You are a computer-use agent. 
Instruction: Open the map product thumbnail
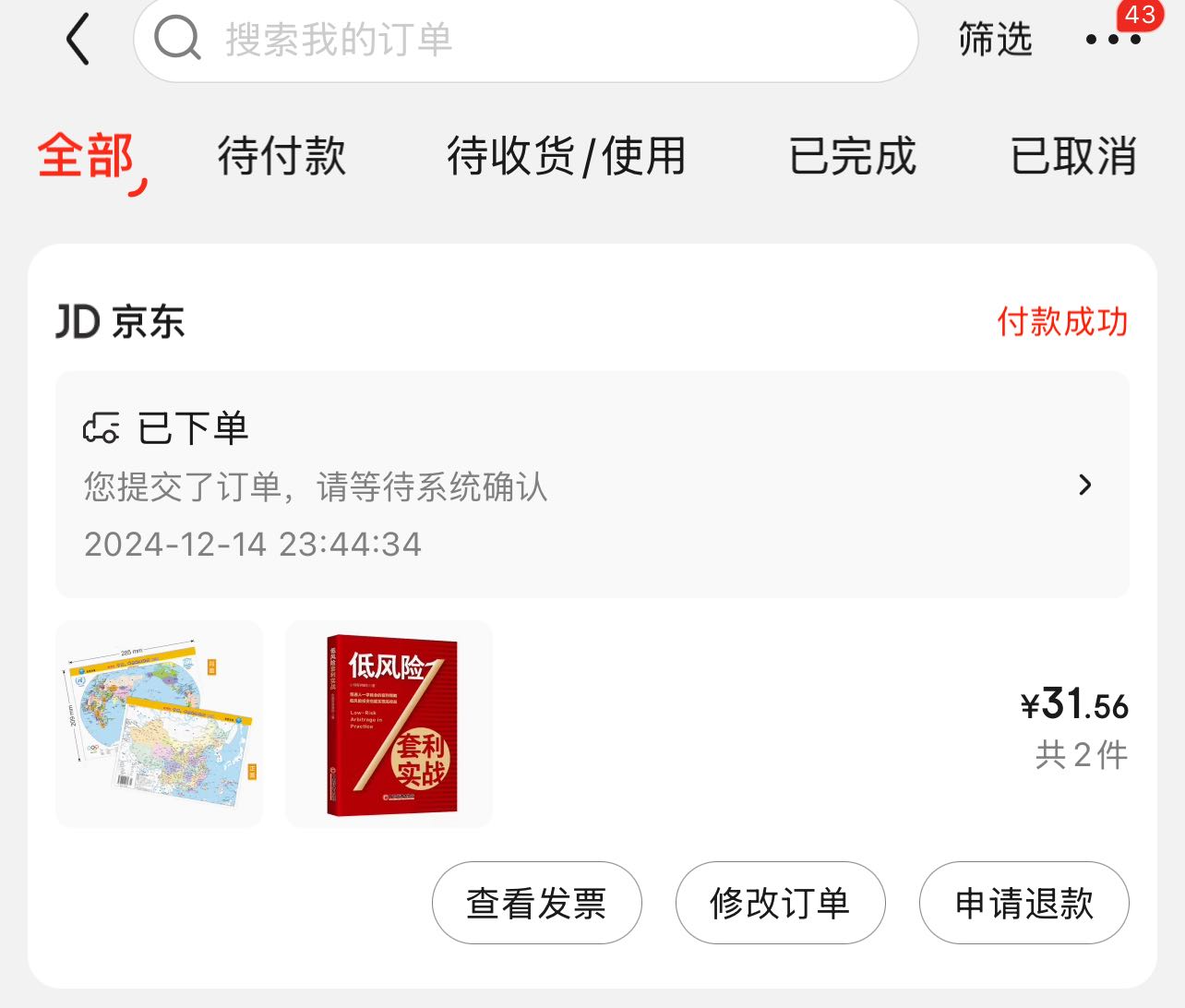point(160,725)
